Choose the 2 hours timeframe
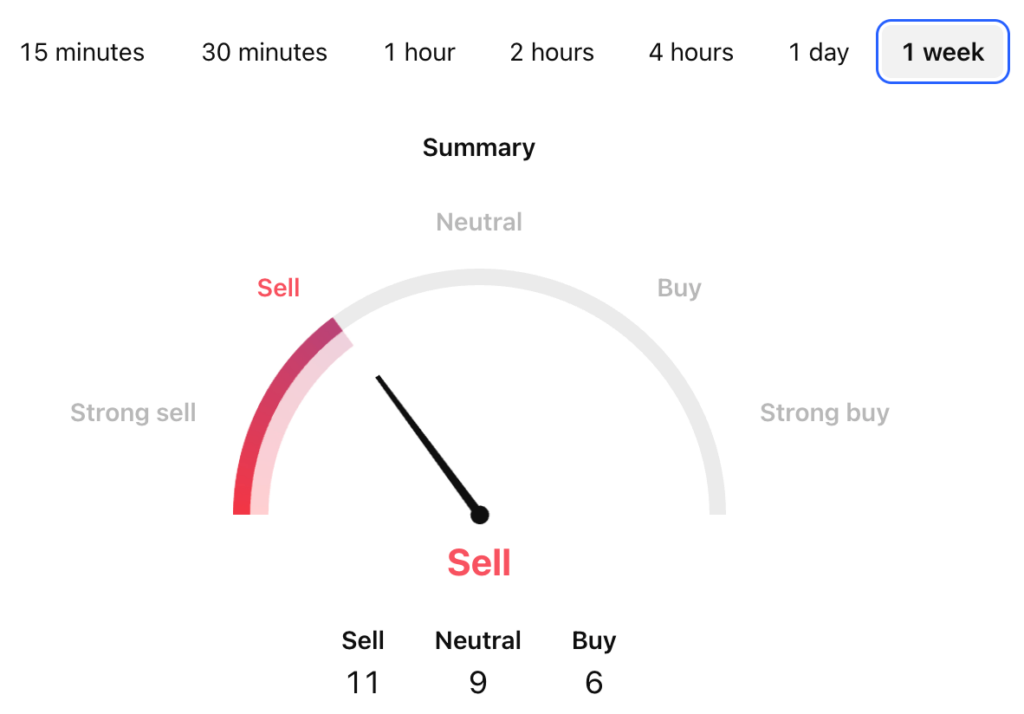This screenshot has width=1024, height=714. [x=552, y=52]
